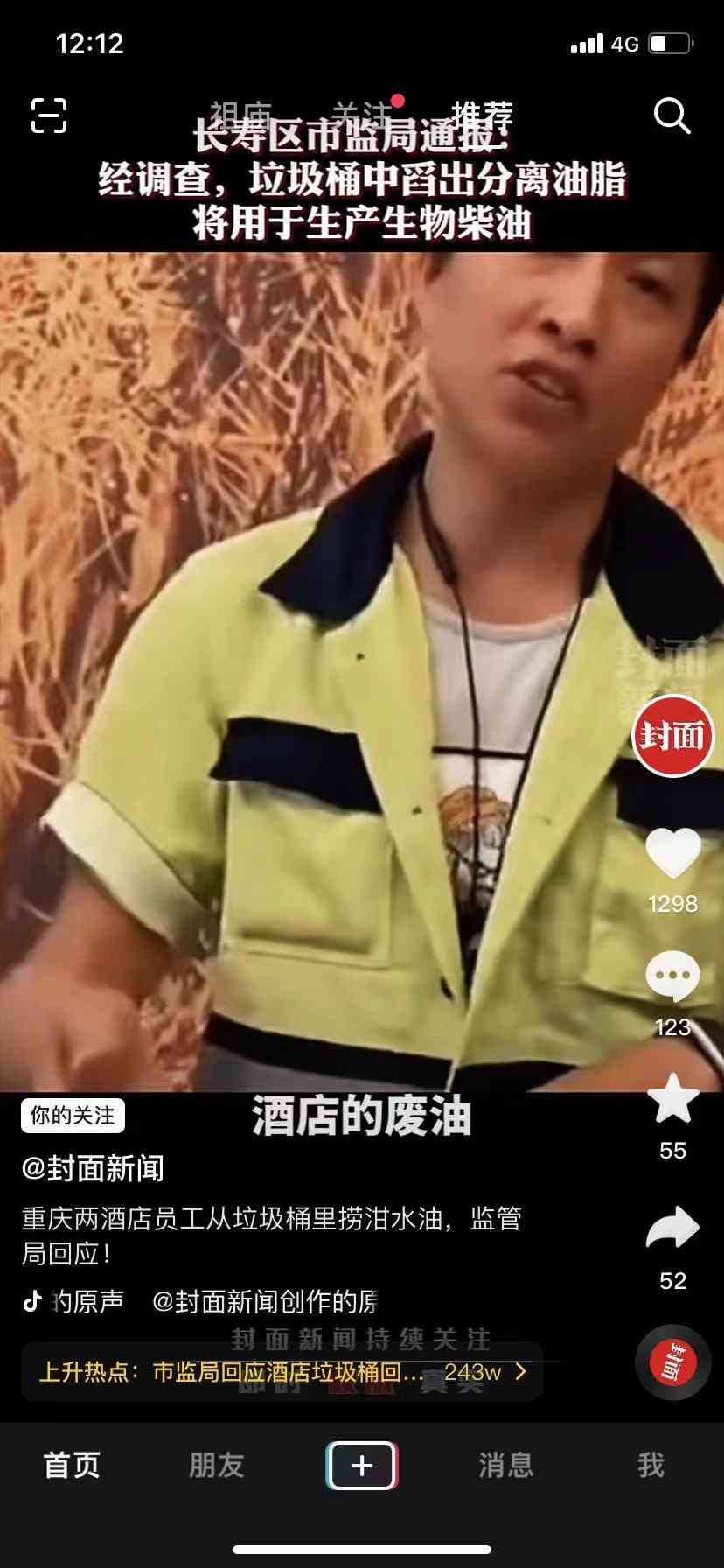Open the 上升热点 trending topic banner
724x1568 pixels.
pyautogui.click(x=282, y=1371)
